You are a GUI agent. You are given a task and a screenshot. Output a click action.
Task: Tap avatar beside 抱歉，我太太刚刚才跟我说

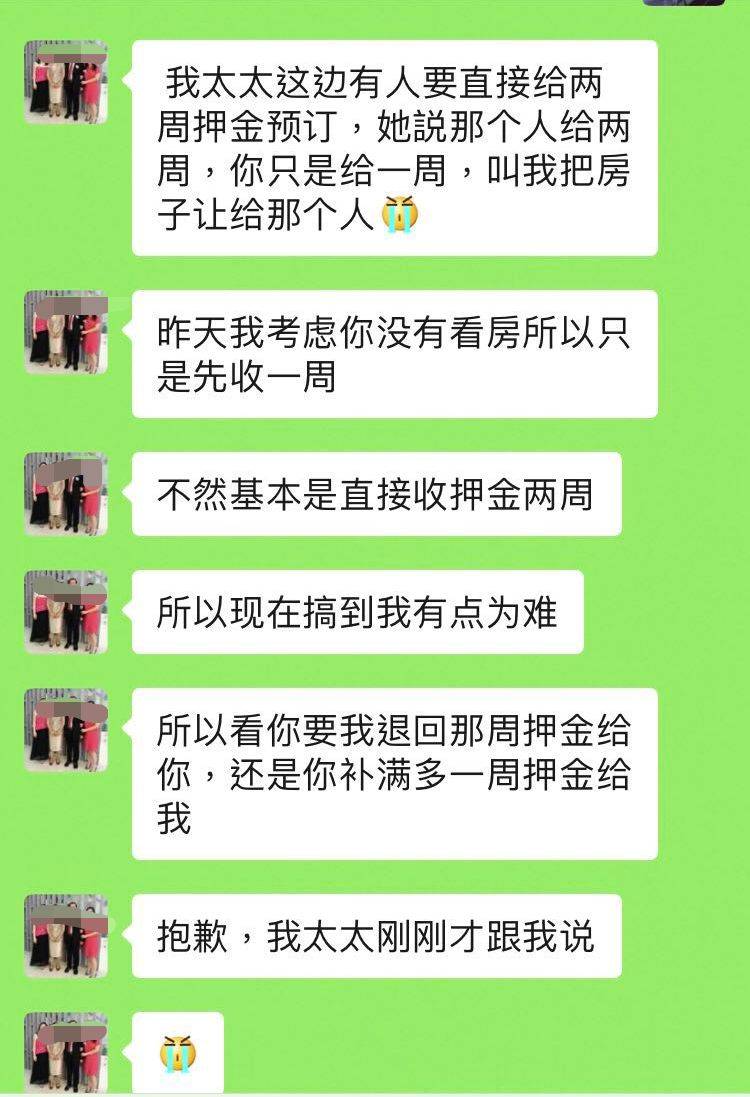click(x=66, y=936)
